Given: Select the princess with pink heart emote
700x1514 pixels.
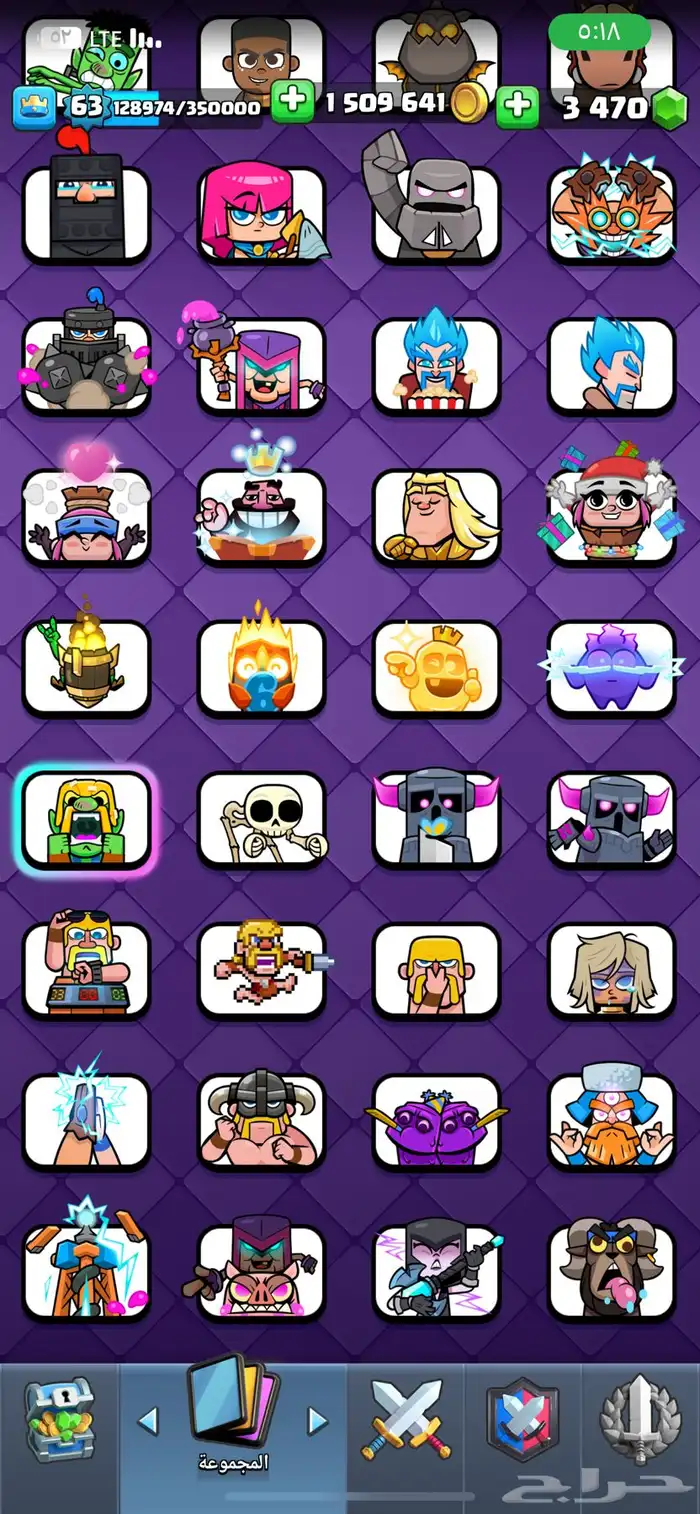Looking at the screenshot, I should coord(86,516).
